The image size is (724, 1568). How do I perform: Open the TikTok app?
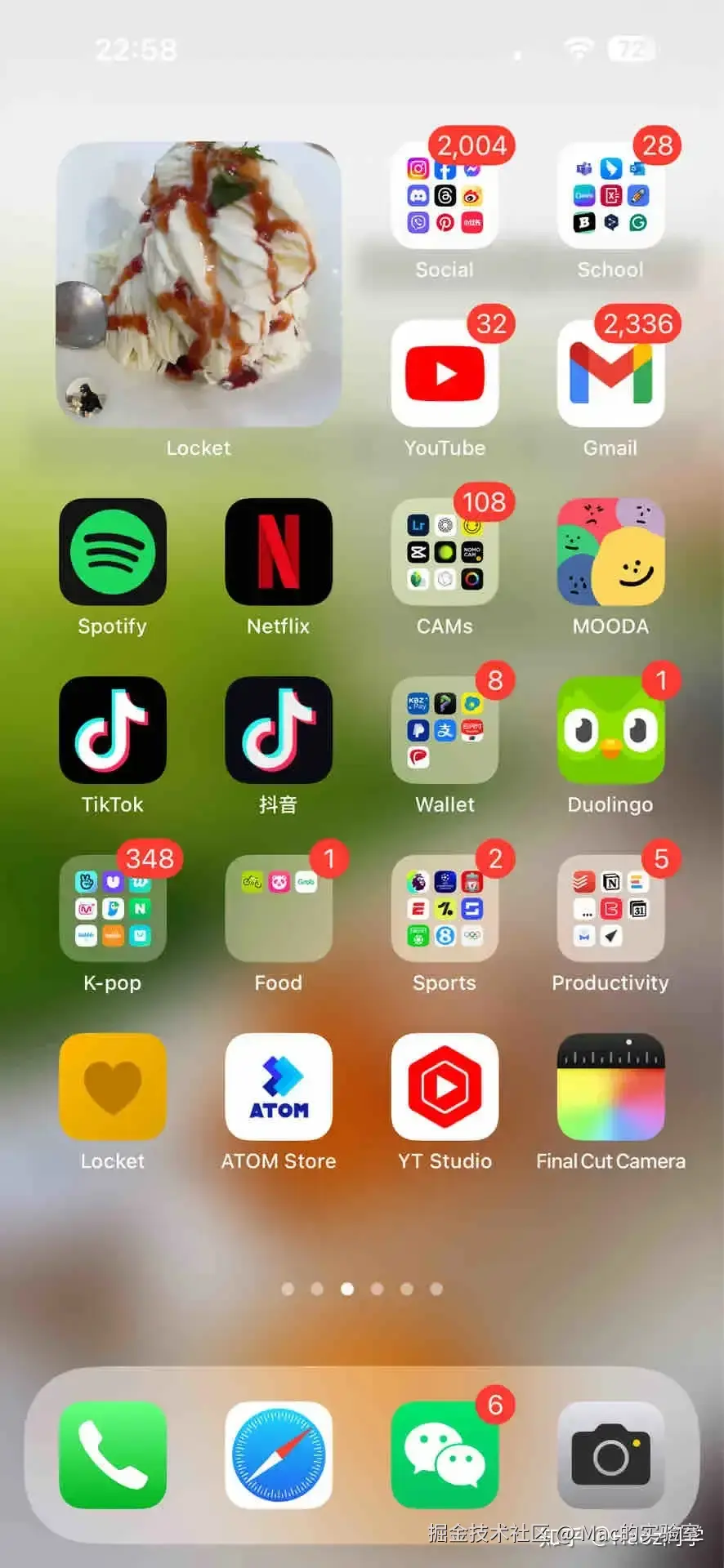113,730
